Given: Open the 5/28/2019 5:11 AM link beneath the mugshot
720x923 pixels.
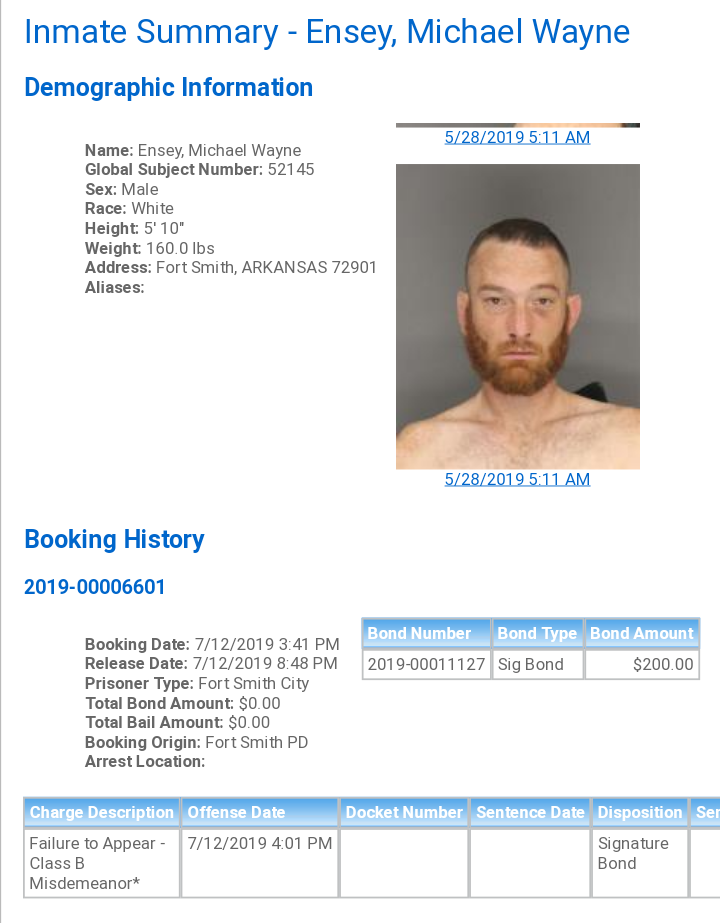Looking at the screenshot, I should click(517, 479).
